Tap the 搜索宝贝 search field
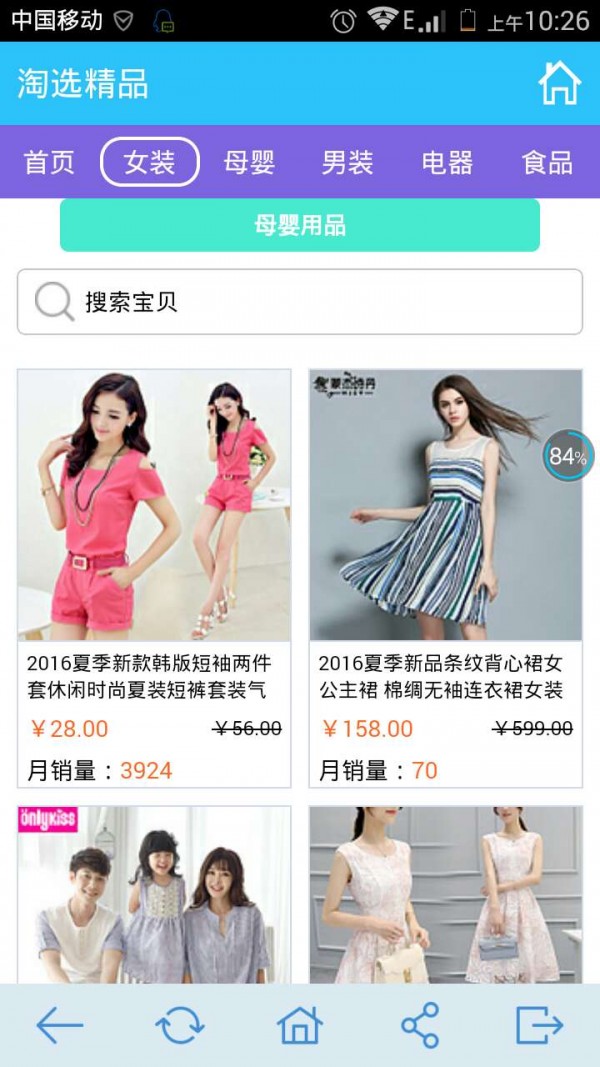Image resolution: width=600 pixels, height=1067 pixels. [300, 301]
